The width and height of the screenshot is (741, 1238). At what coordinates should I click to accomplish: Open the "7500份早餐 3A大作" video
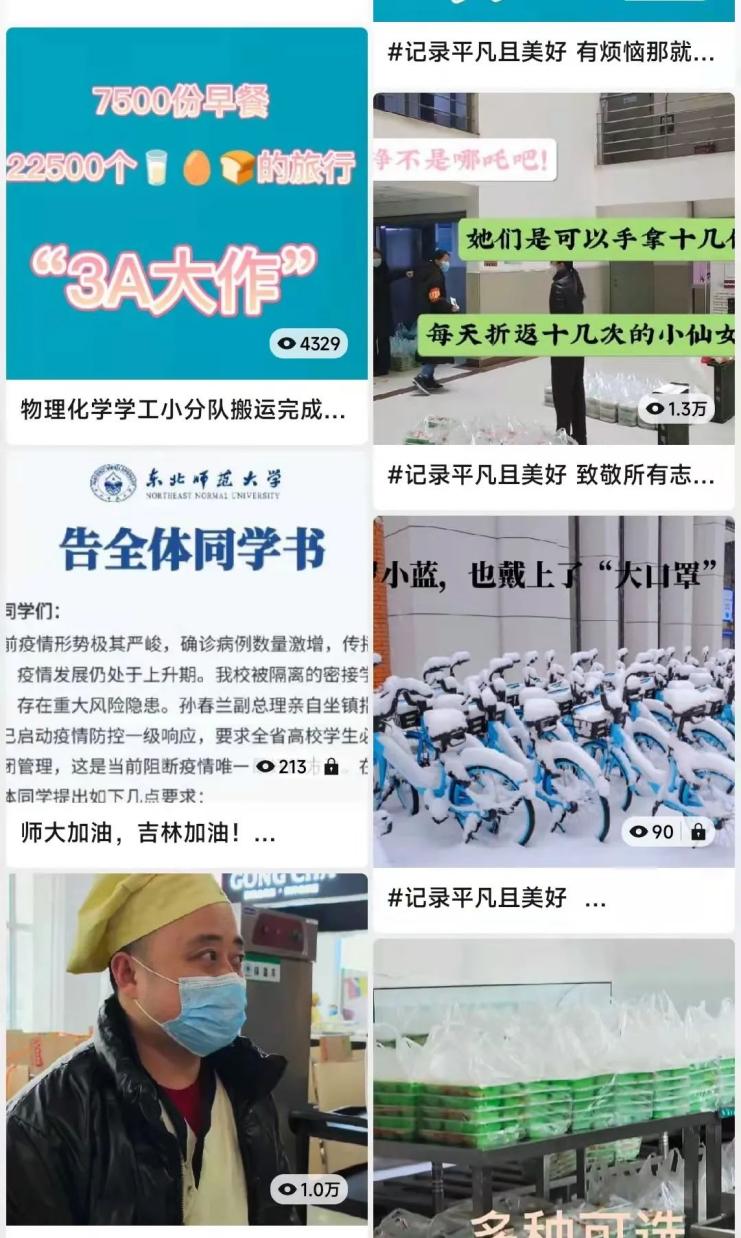coord(187,205)
